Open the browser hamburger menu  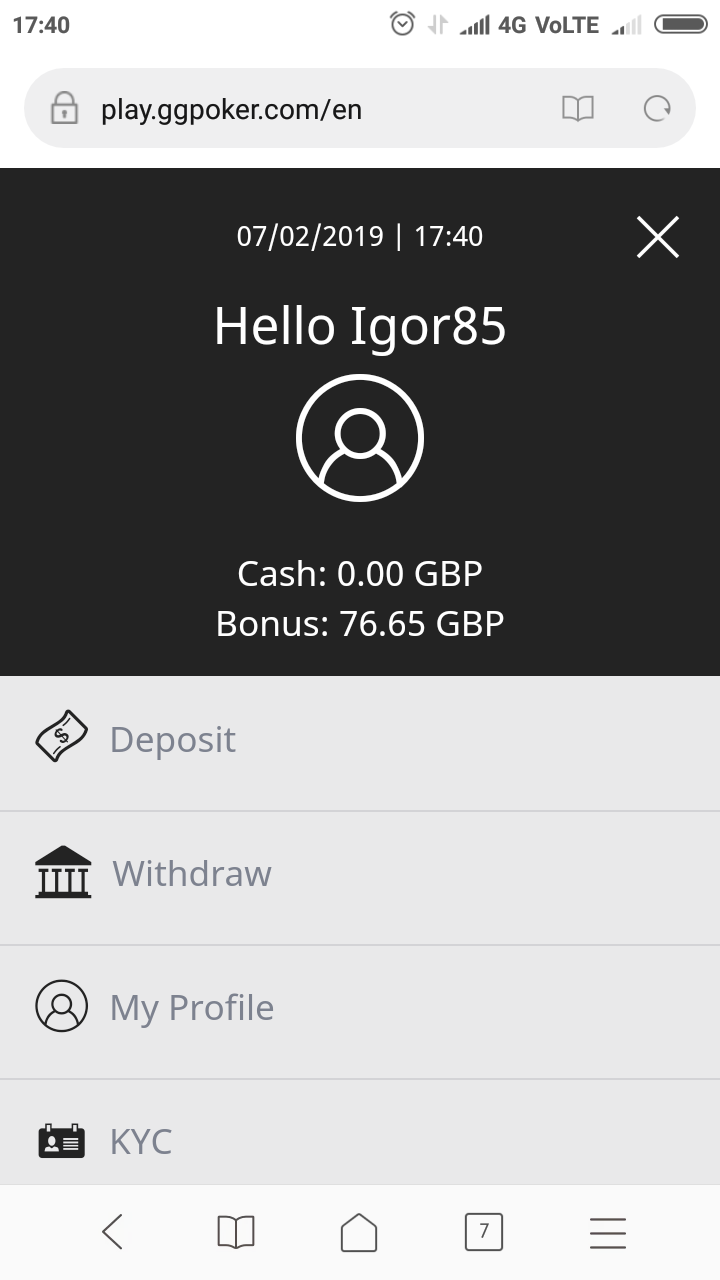(x=607, y=1232)
